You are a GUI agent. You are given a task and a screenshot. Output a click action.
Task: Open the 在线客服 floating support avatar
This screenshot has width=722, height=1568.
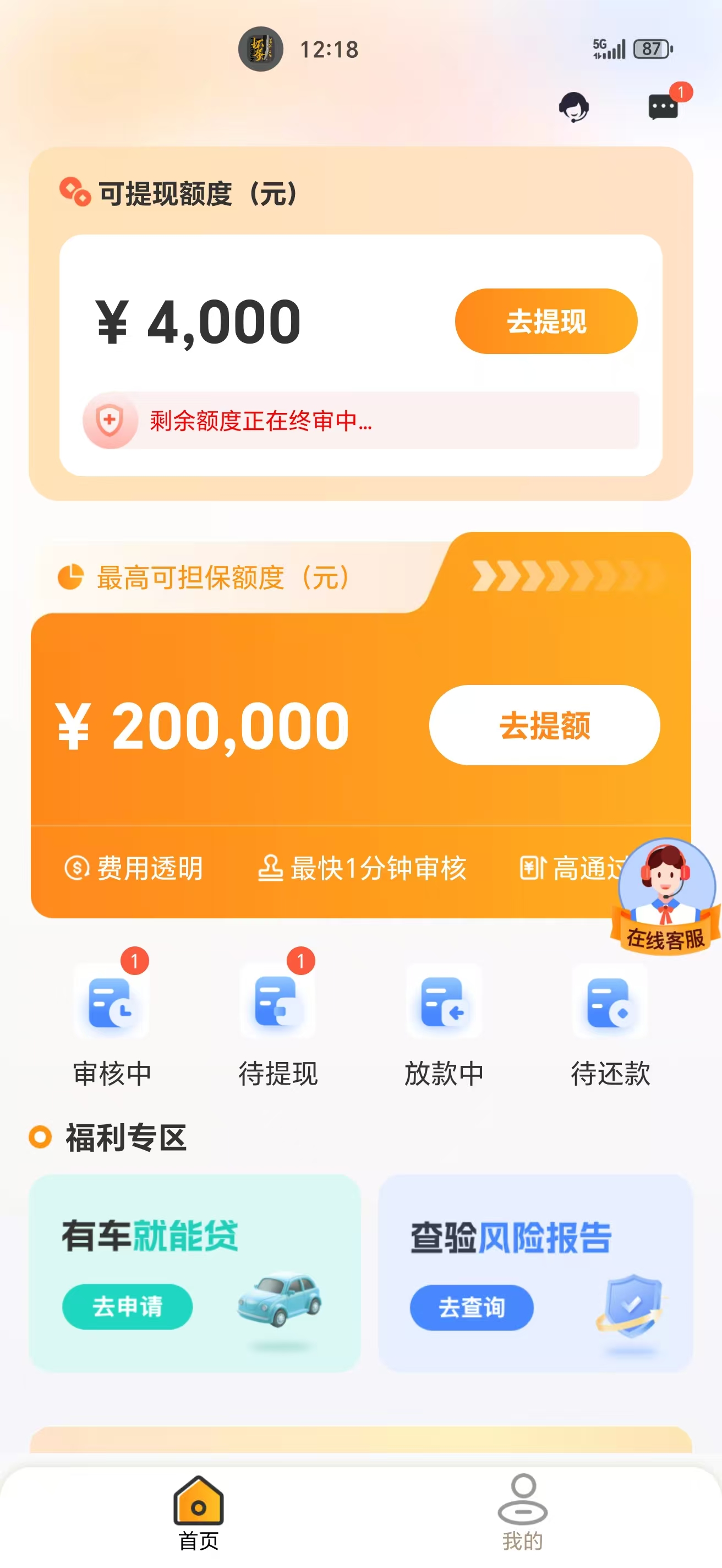click(x=666, y=896)
